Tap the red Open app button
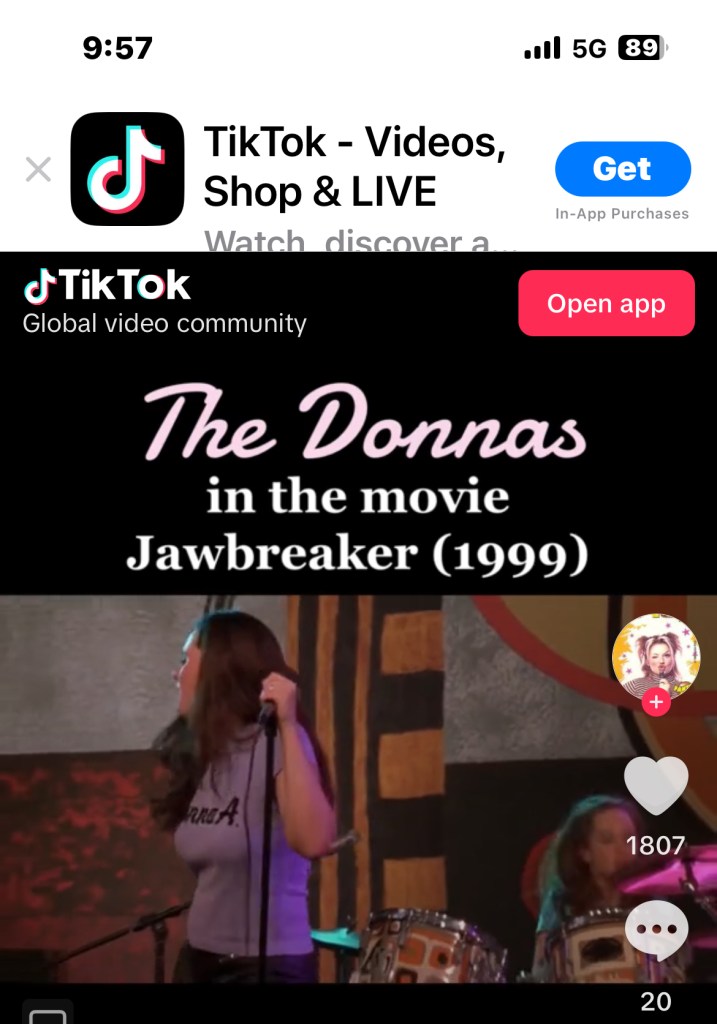The width and height of the screenshot is (717, 1024). (x=606, y=303)
